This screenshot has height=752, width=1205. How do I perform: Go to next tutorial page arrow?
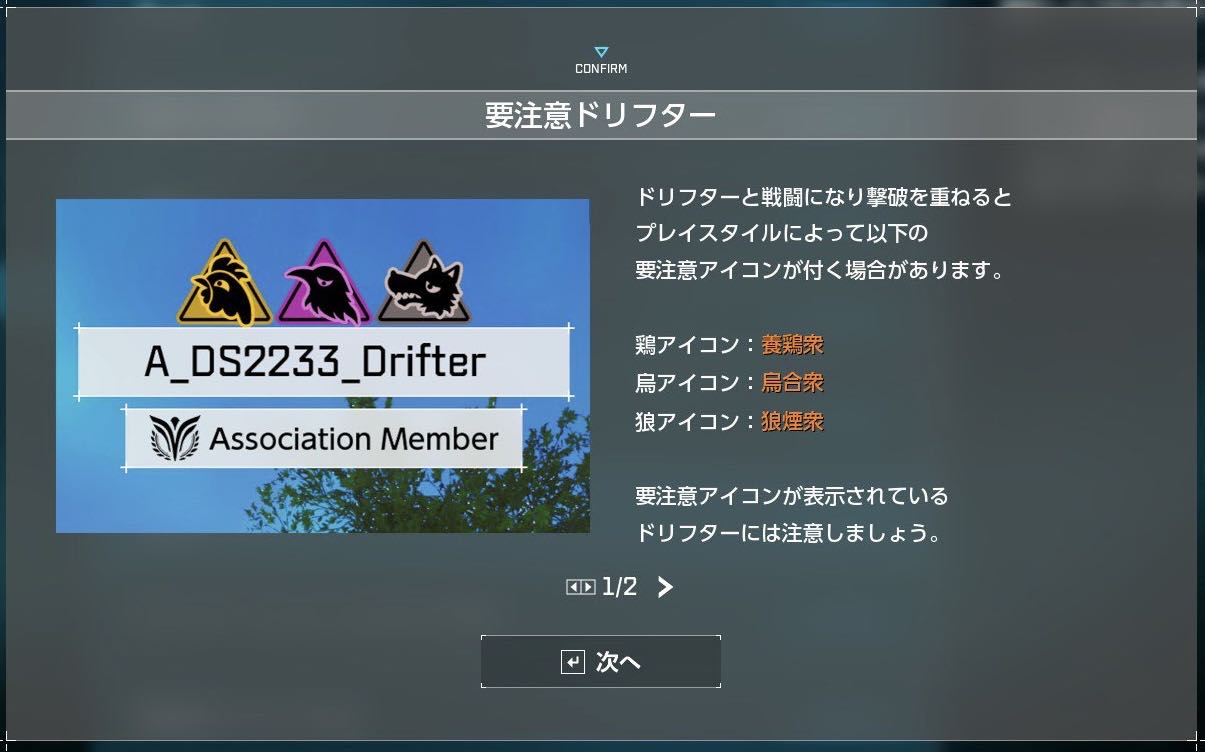(665, 587)
